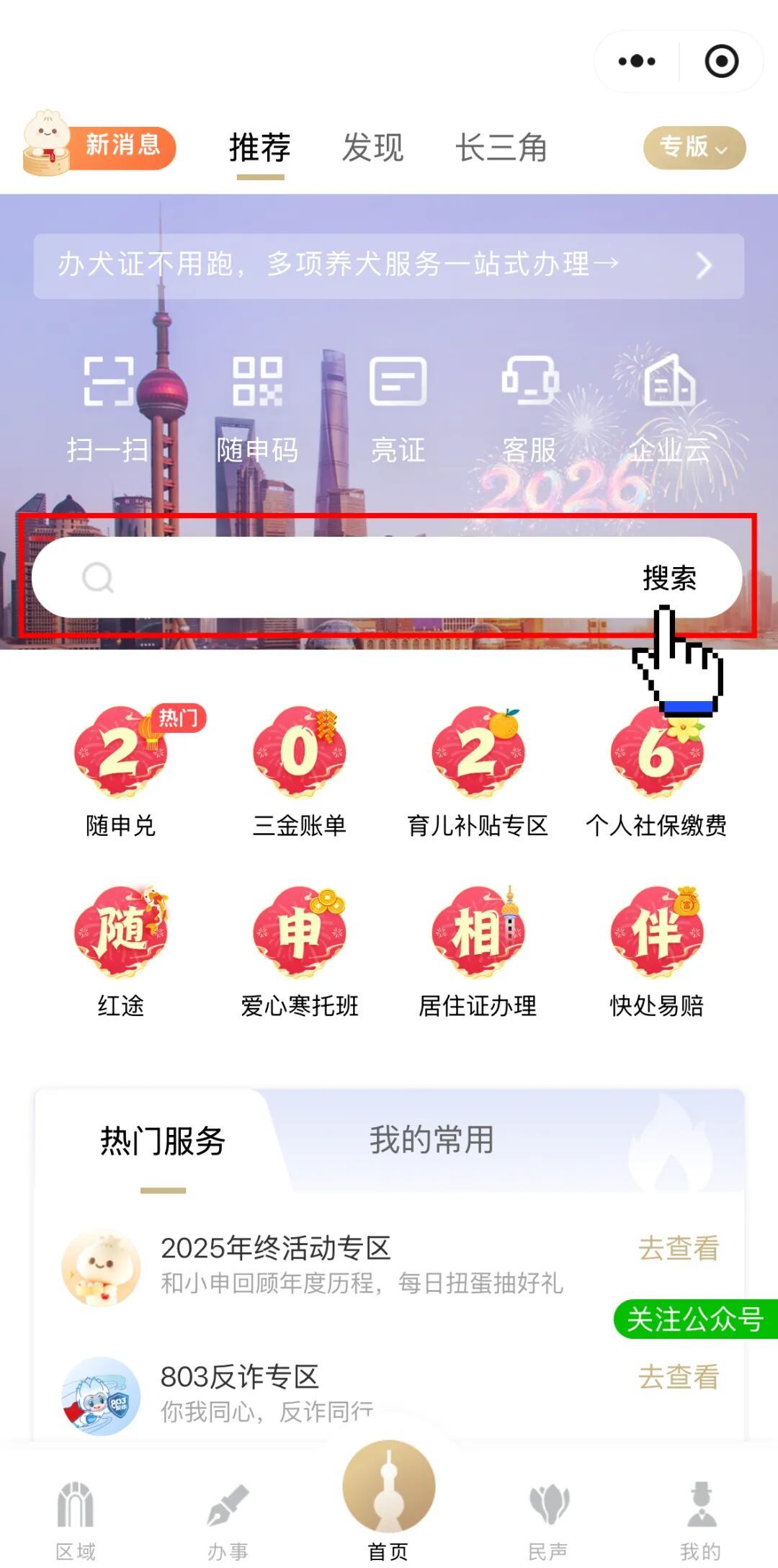Tap 去查看 for 2025年终活动专区
Viewport: 778px width, 1568px height.
point(679,1248)
